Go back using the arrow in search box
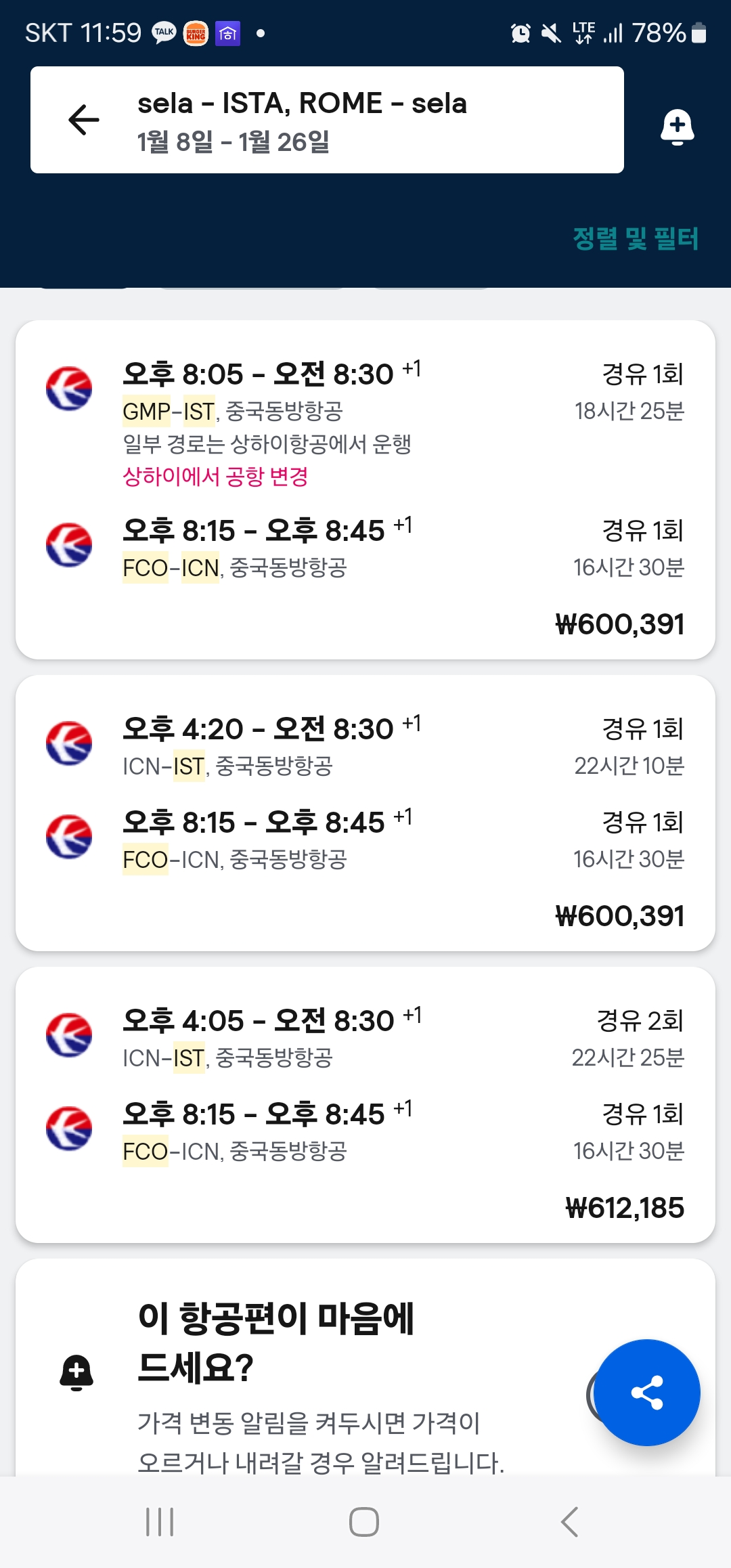The width and height of the screenshot is (731, 1568). (84, 120)
